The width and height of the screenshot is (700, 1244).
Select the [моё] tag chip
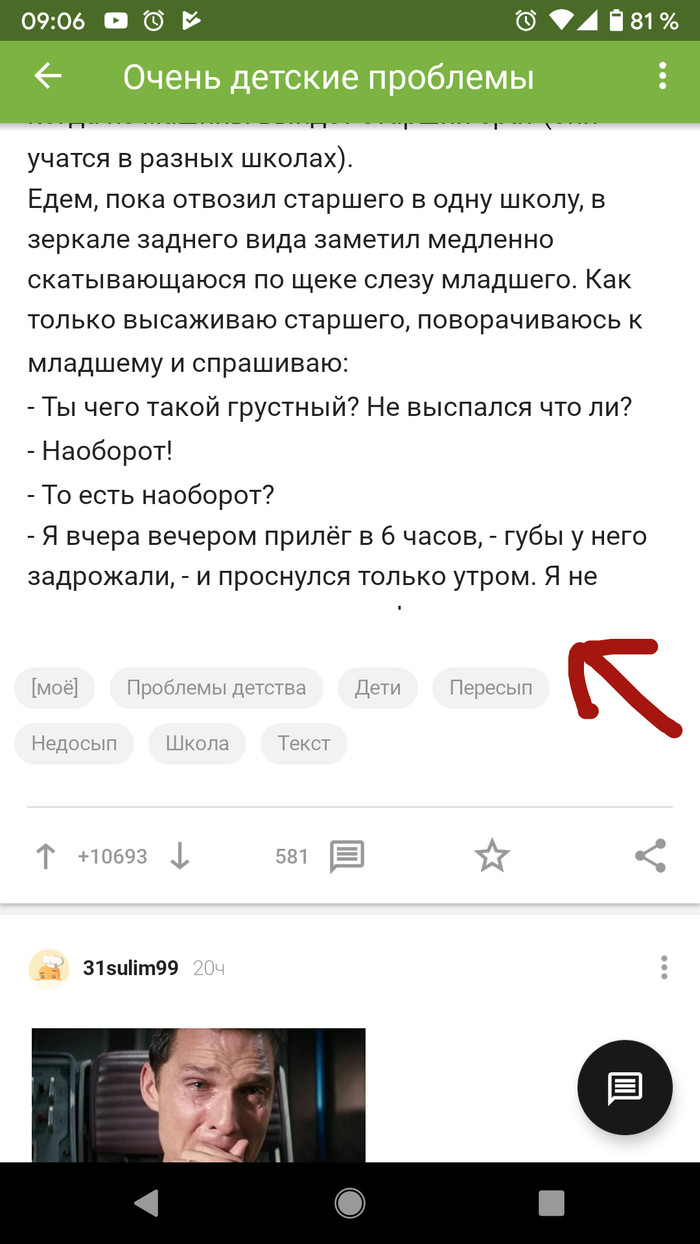54,688
